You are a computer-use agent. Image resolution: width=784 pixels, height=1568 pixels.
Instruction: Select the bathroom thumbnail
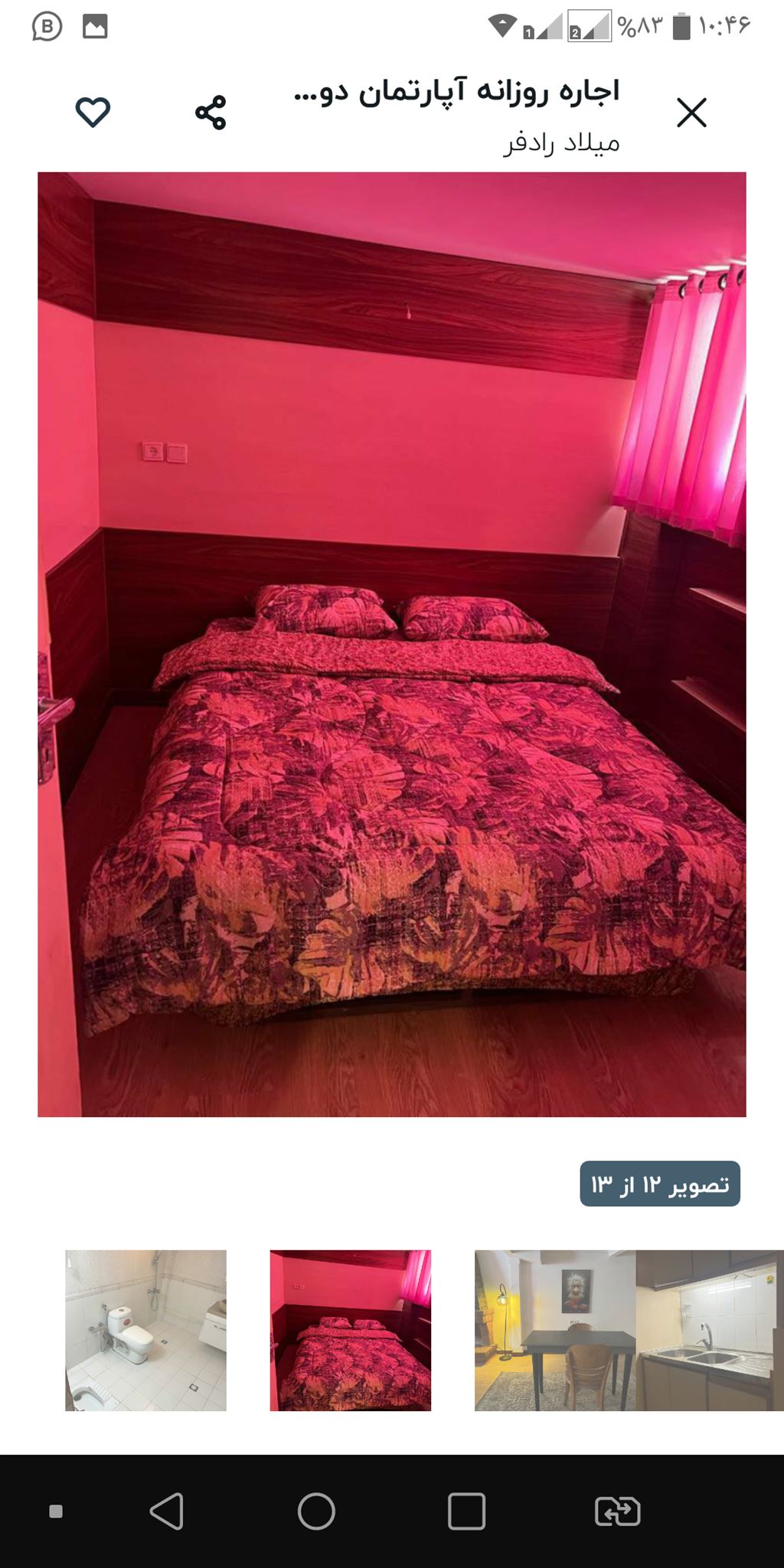(145, 1331)
